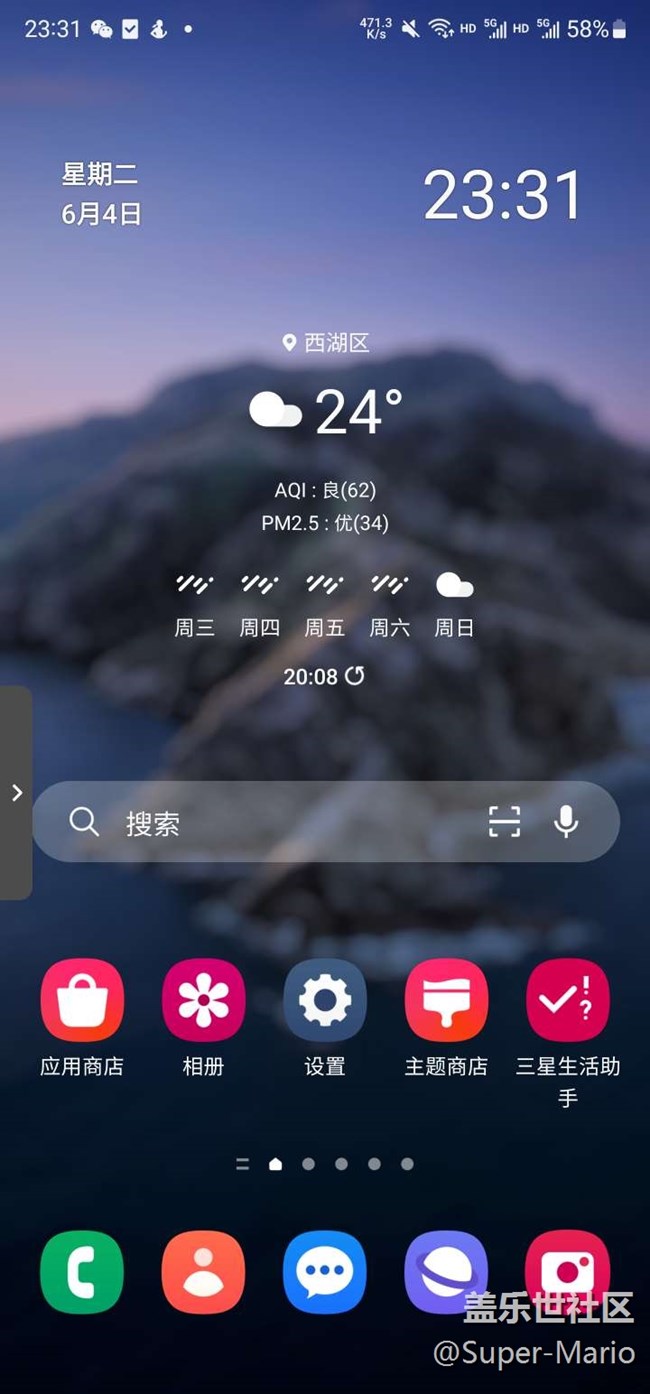Expand the edge panel handle arrow
Viewport: 650px width, 1394px height.
pyautogui.click(x=16, y=793)
